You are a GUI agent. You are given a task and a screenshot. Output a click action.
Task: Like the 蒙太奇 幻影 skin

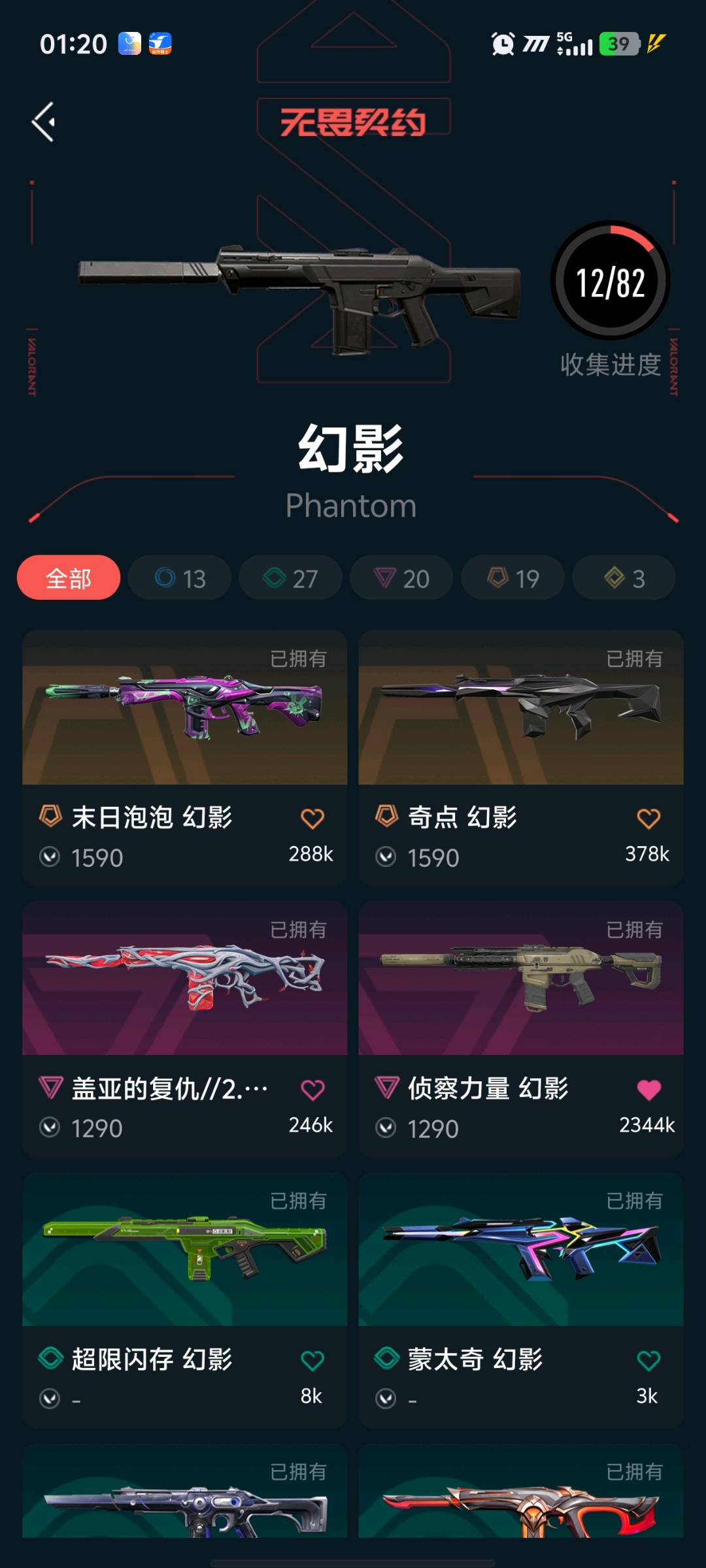pyautogui.click(x=648, y=1361)
